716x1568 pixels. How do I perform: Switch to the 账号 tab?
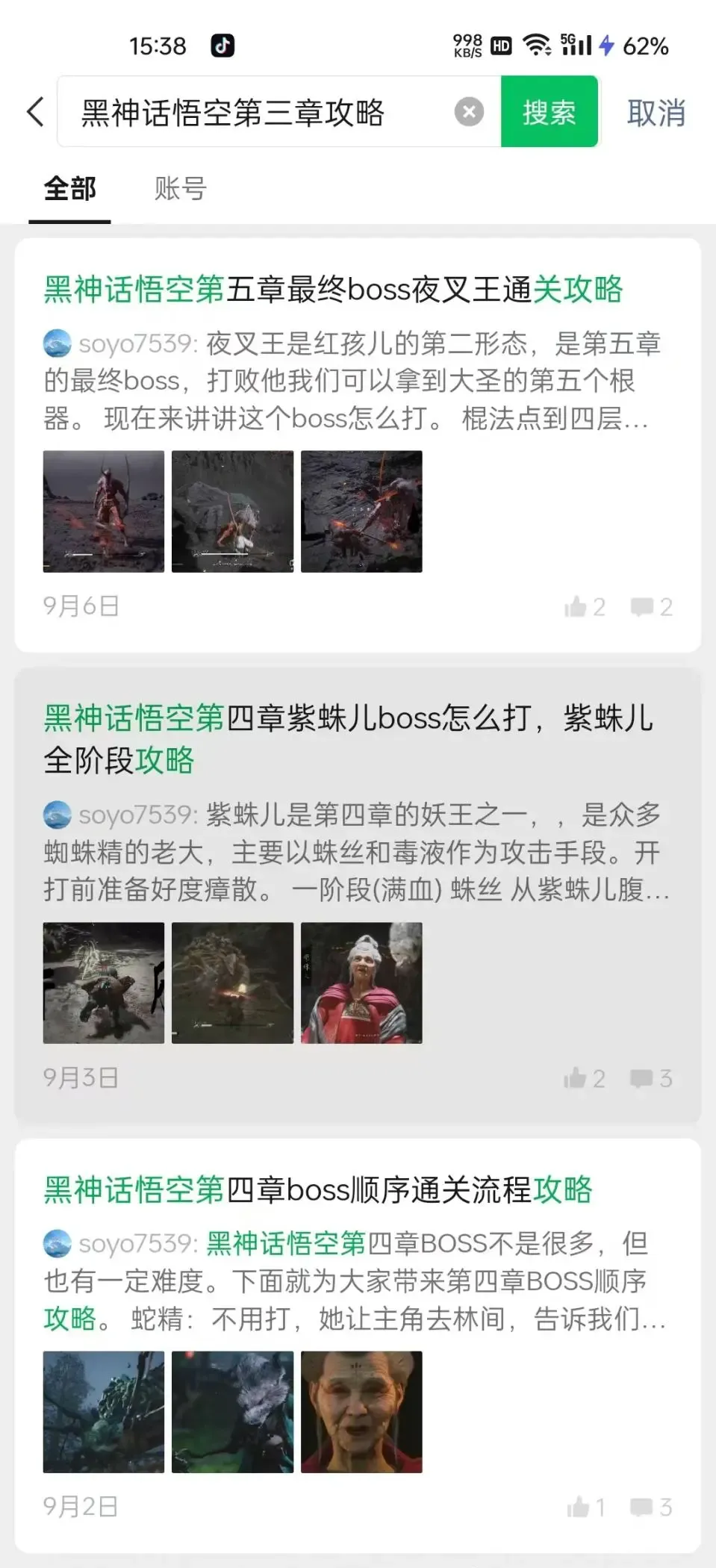178,189
